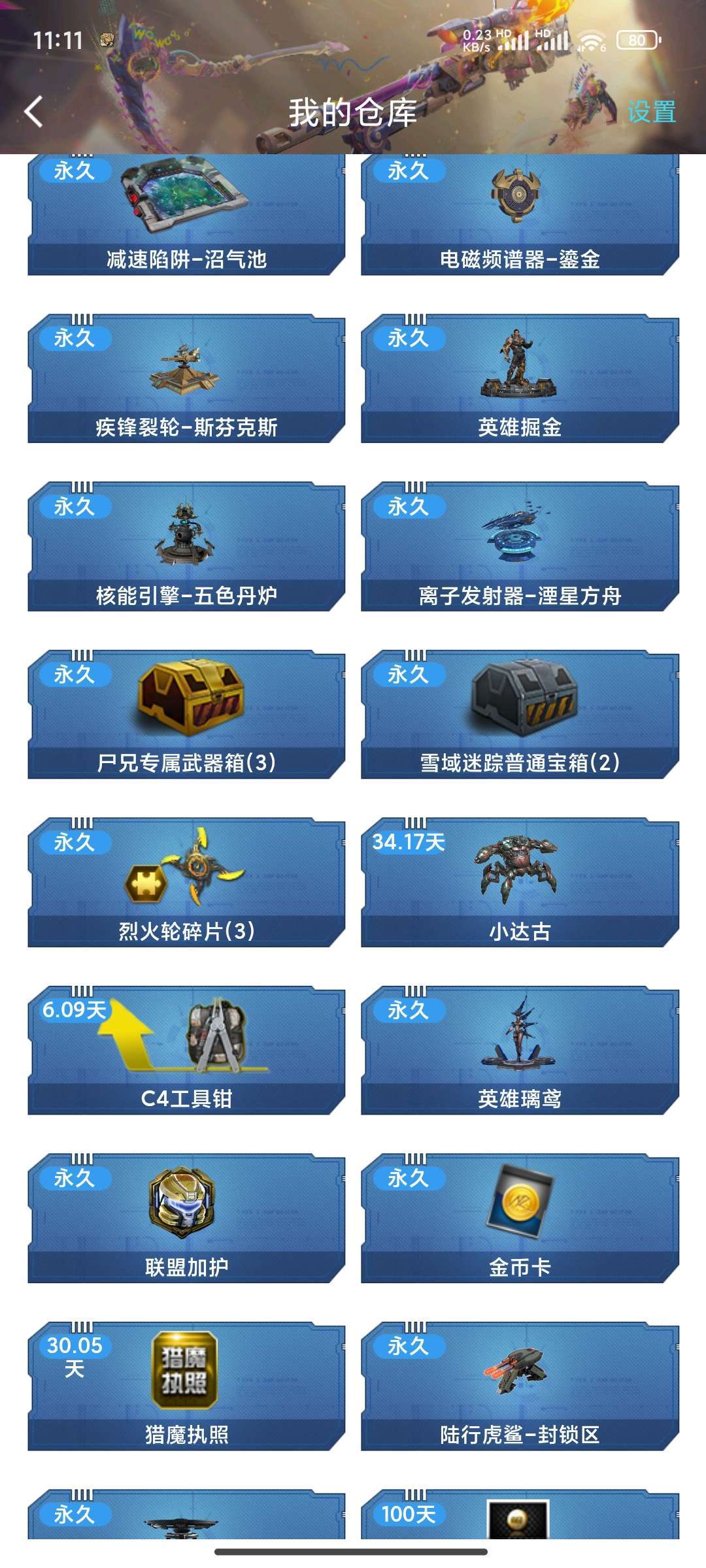Open 设置 in the top bar

(x=652, y=112)
